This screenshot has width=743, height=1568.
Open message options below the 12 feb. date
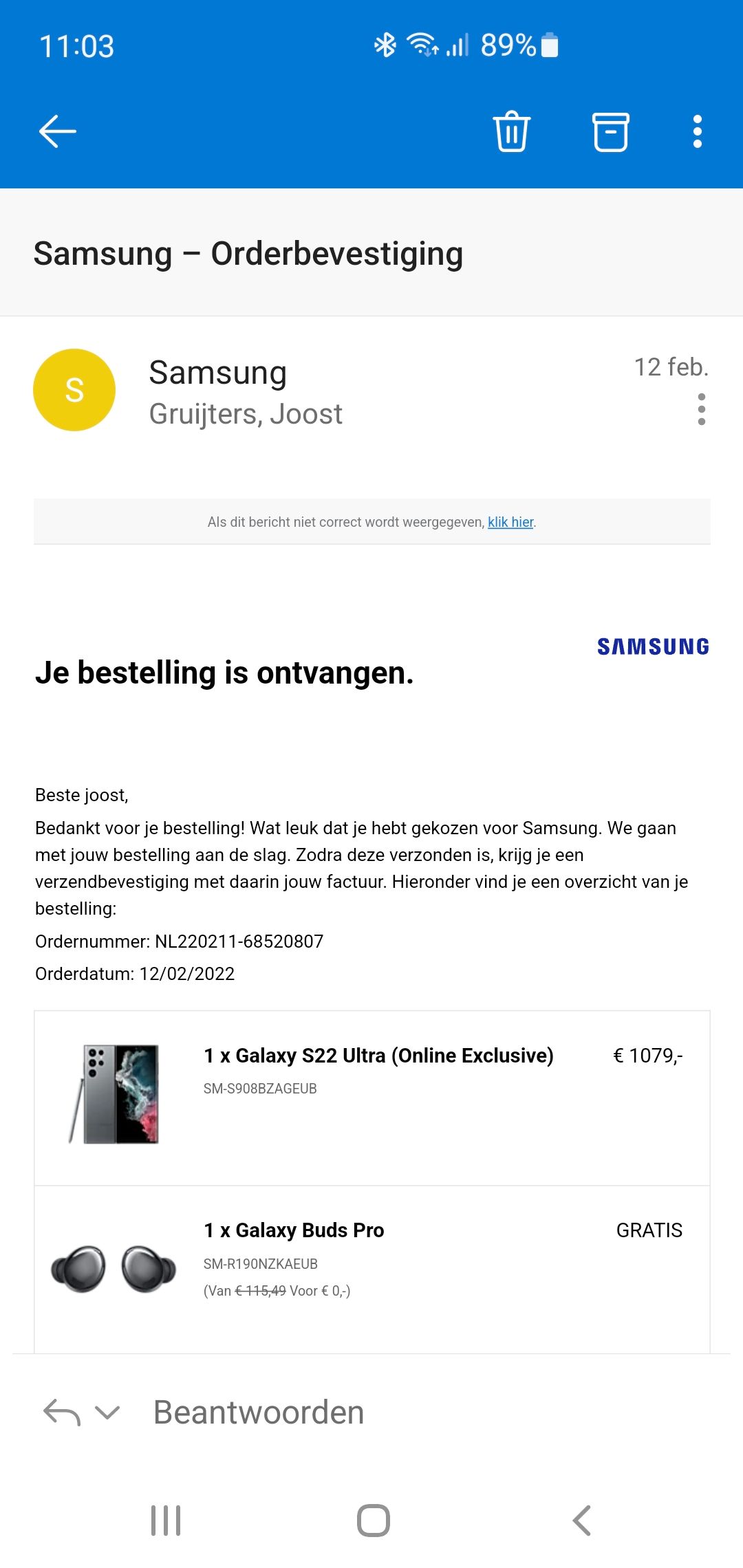click(x=701, y=409)
